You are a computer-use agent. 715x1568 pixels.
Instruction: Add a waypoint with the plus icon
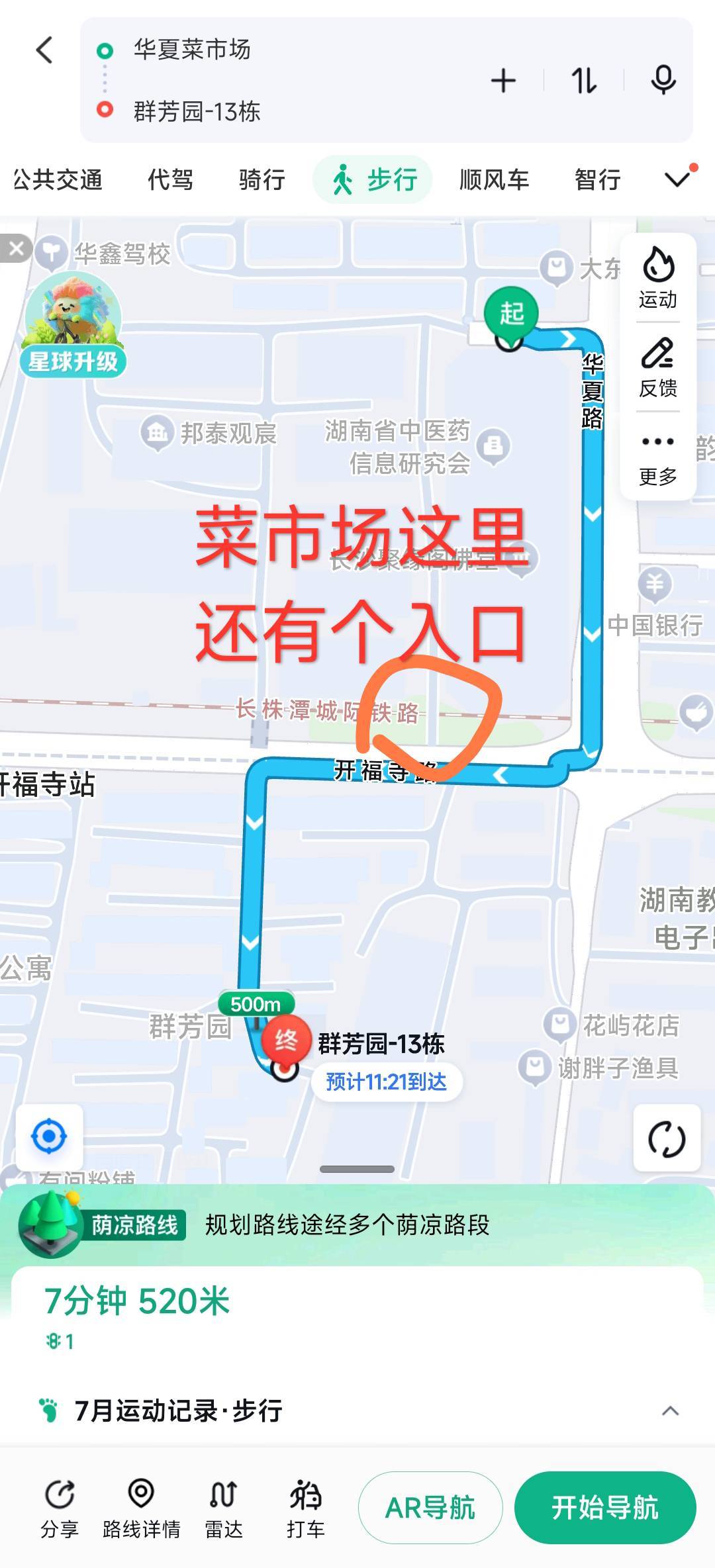[503, 81]
